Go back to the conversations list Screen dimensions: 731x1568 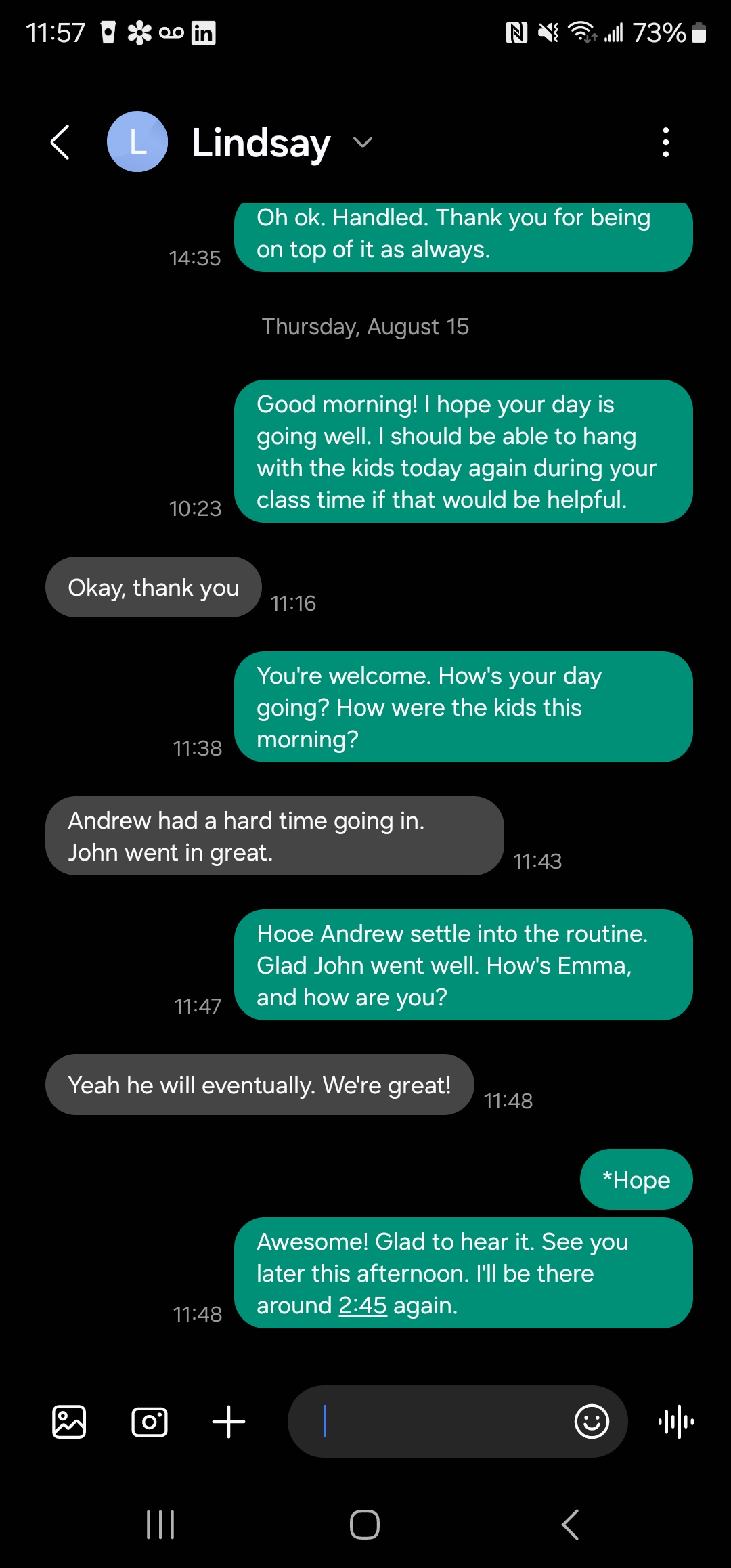(x=60, y=142)
